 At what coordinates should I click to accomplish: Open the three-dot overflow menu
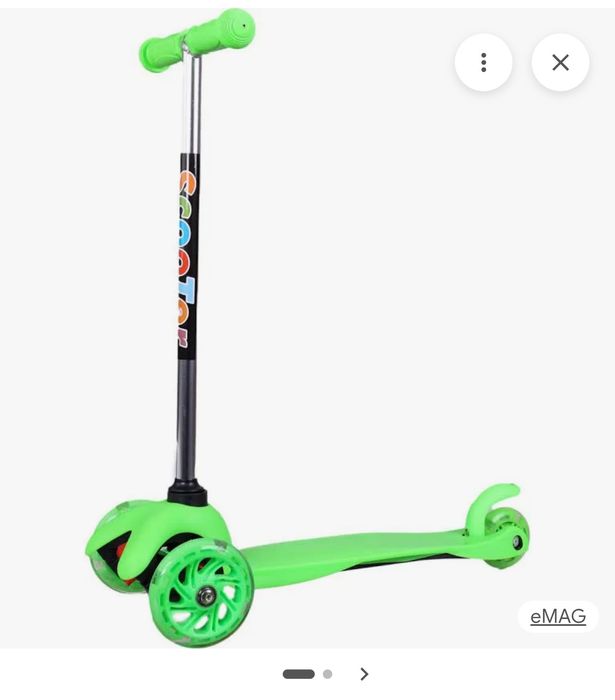tap(483, 63)
